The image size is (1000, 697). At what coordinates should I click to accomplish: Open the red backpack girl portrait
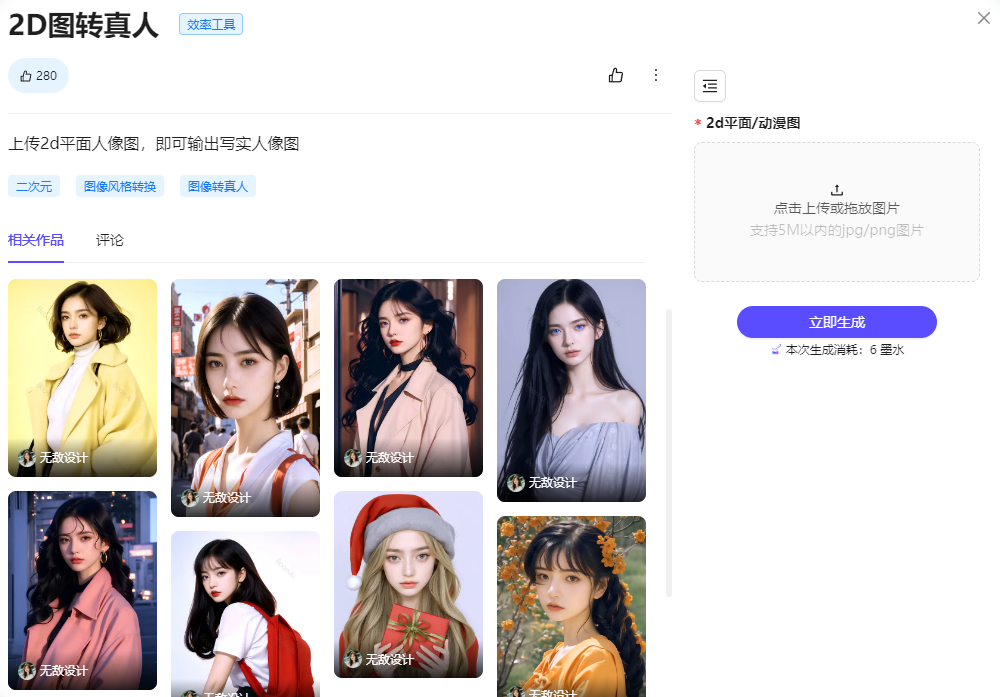click(245, 610)
